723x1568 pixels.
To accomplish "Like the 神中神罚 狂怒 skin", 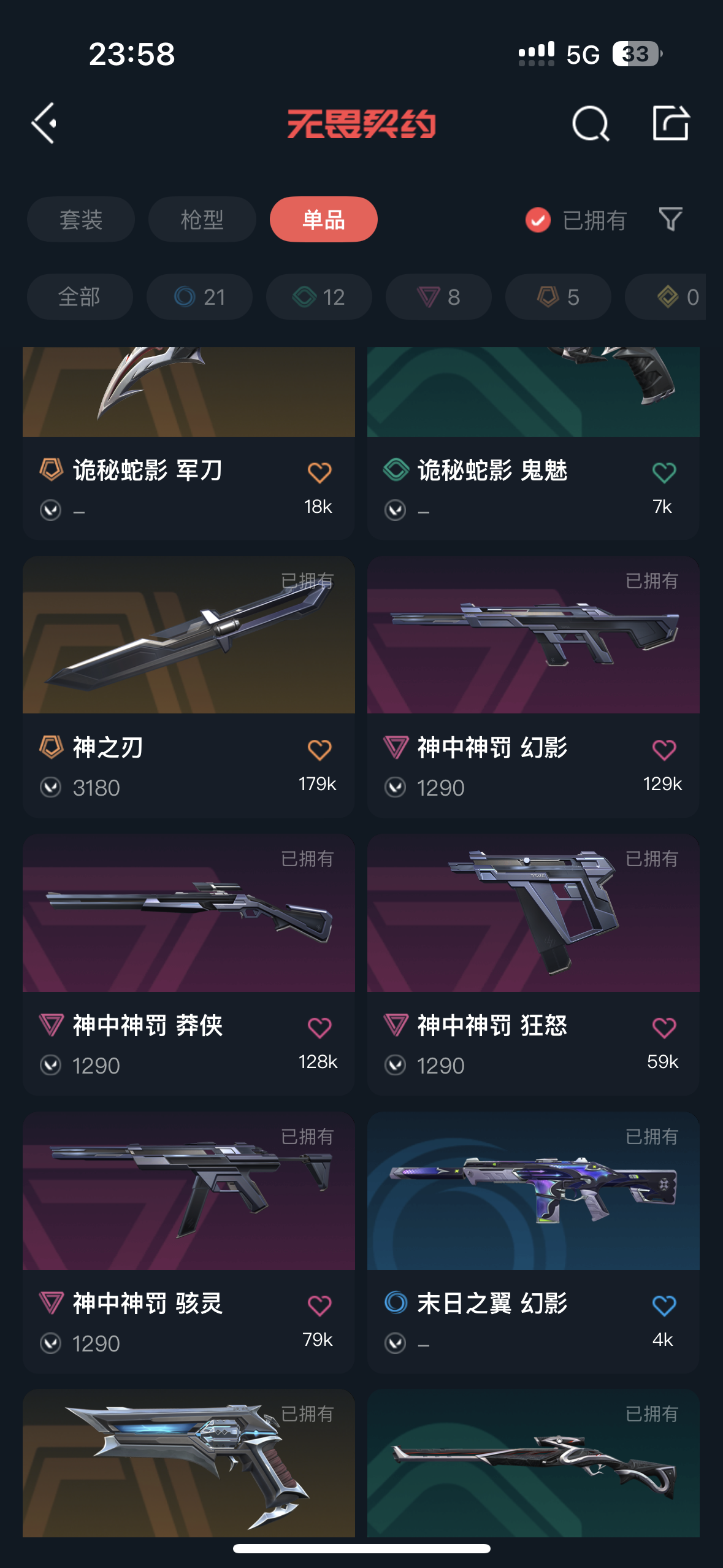I will [664, 1028].
